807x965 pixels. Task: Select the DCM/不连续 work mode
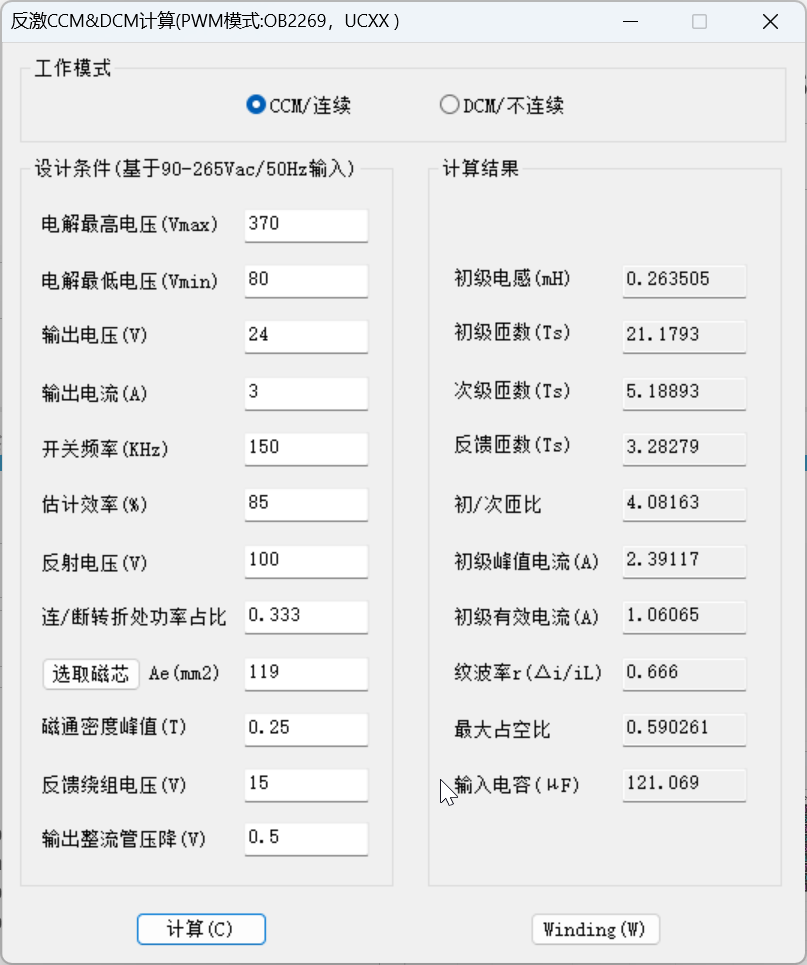pos(449,105)
